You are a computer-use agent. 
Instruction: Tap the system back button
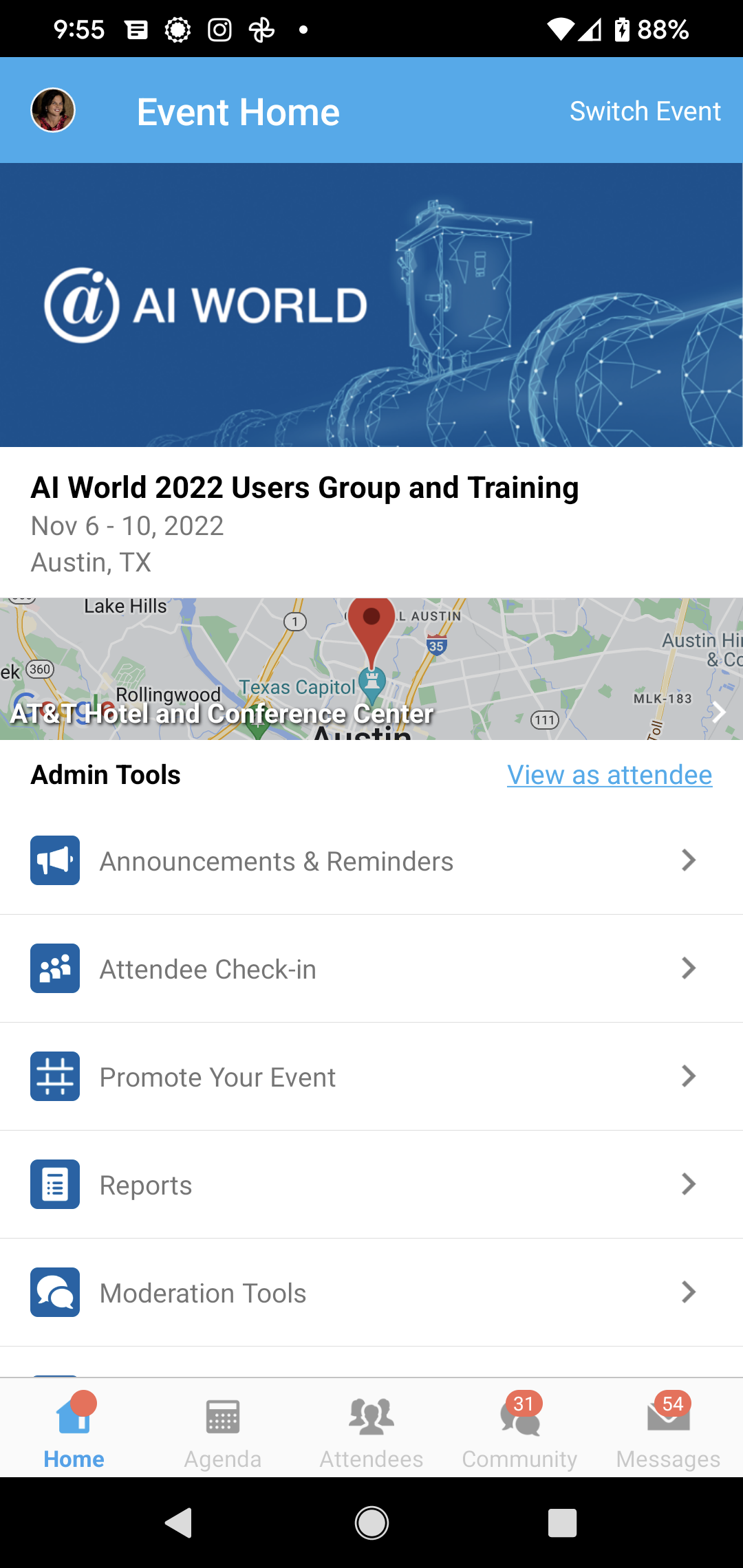click(x=180, y=1523)
